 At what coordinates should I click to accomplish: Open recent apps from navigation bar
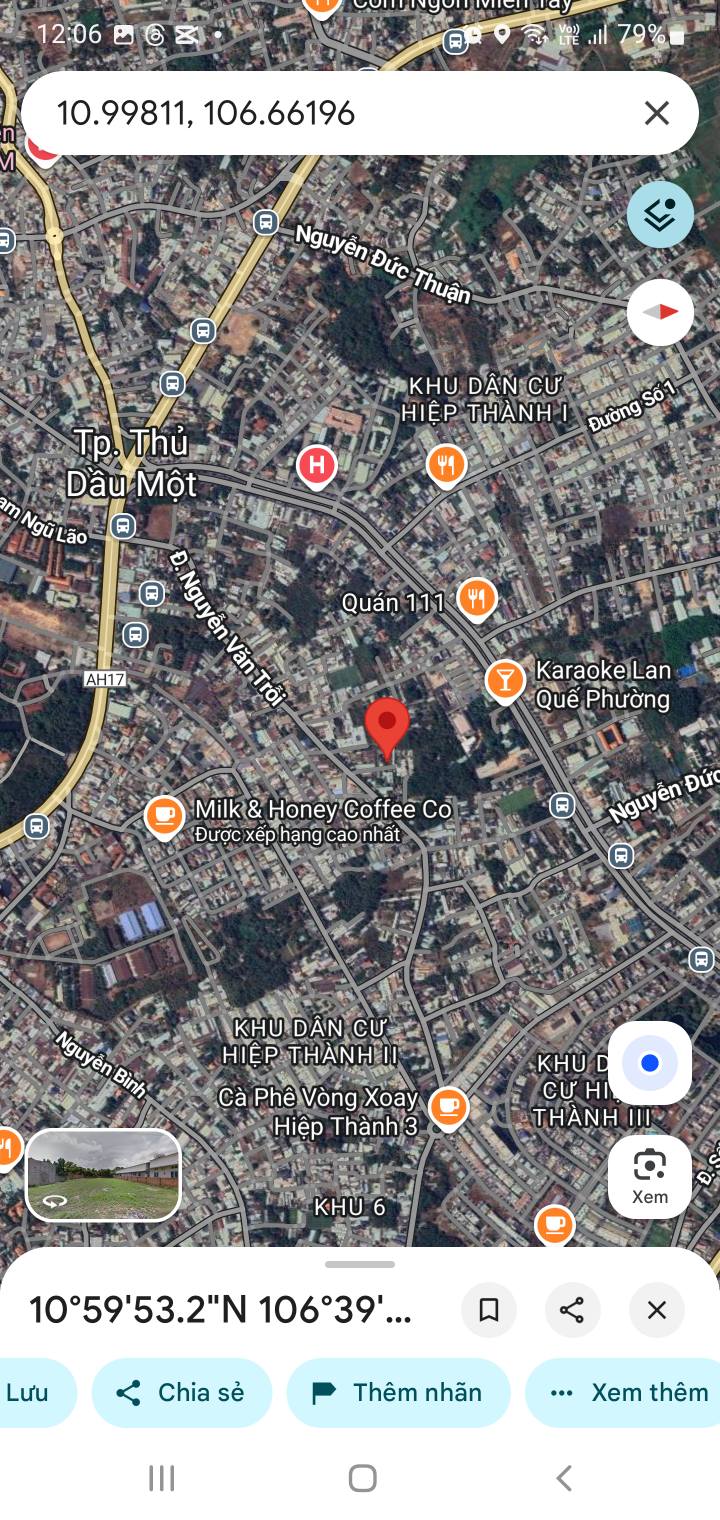(x=161, y=1478)
